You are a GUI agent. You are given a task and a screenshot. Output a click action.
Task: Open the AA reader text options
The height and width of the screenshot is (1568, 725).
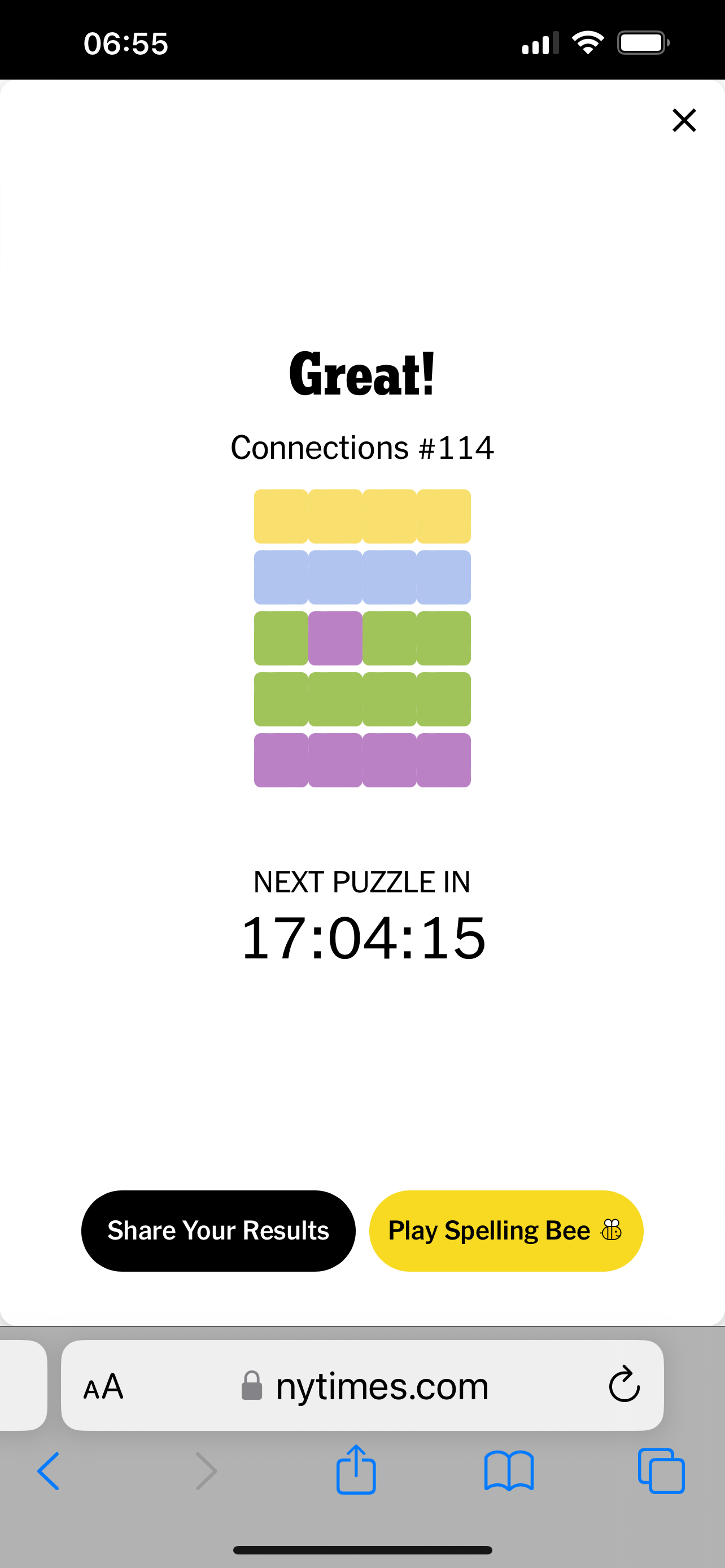[103, 1387]
